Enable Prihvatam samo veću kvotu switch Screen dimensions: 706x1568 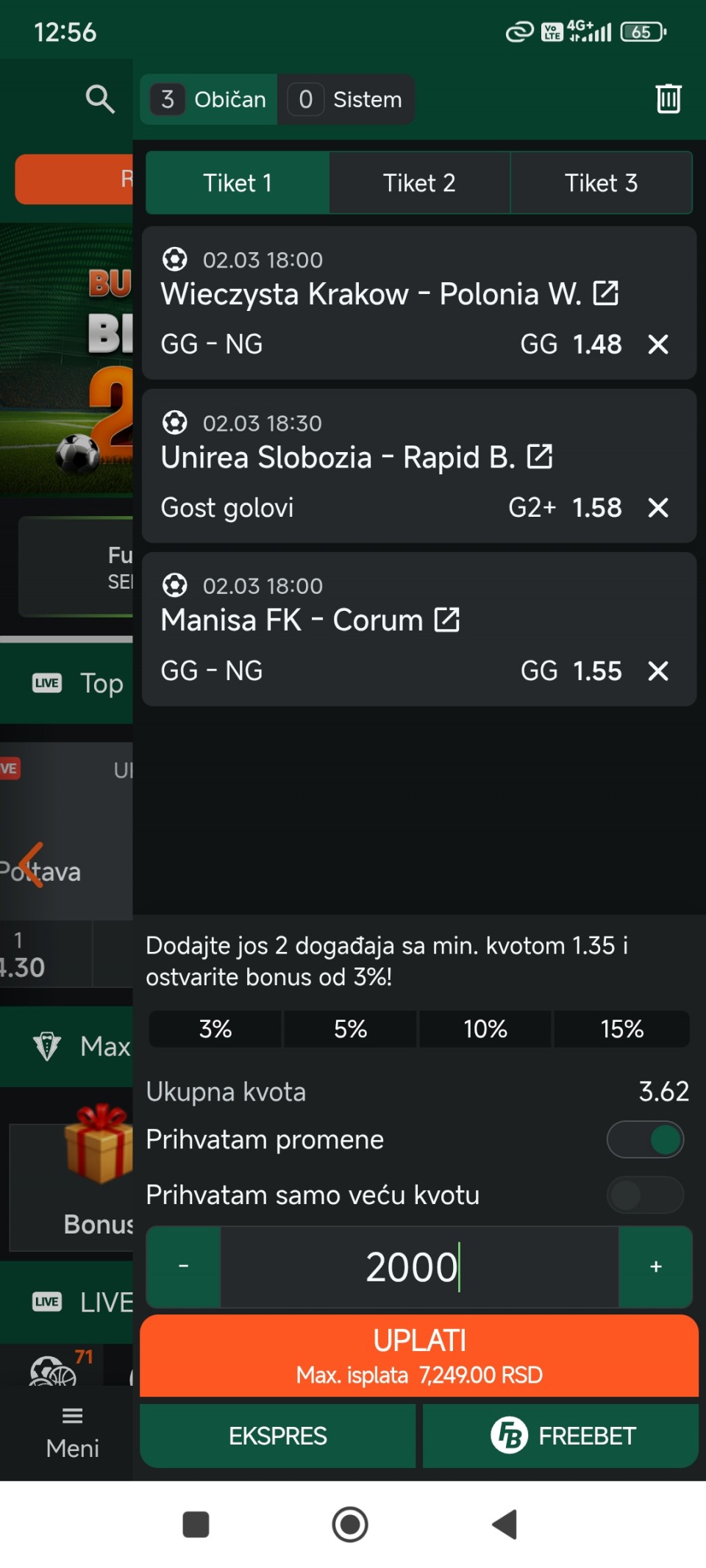point(645,1195)
